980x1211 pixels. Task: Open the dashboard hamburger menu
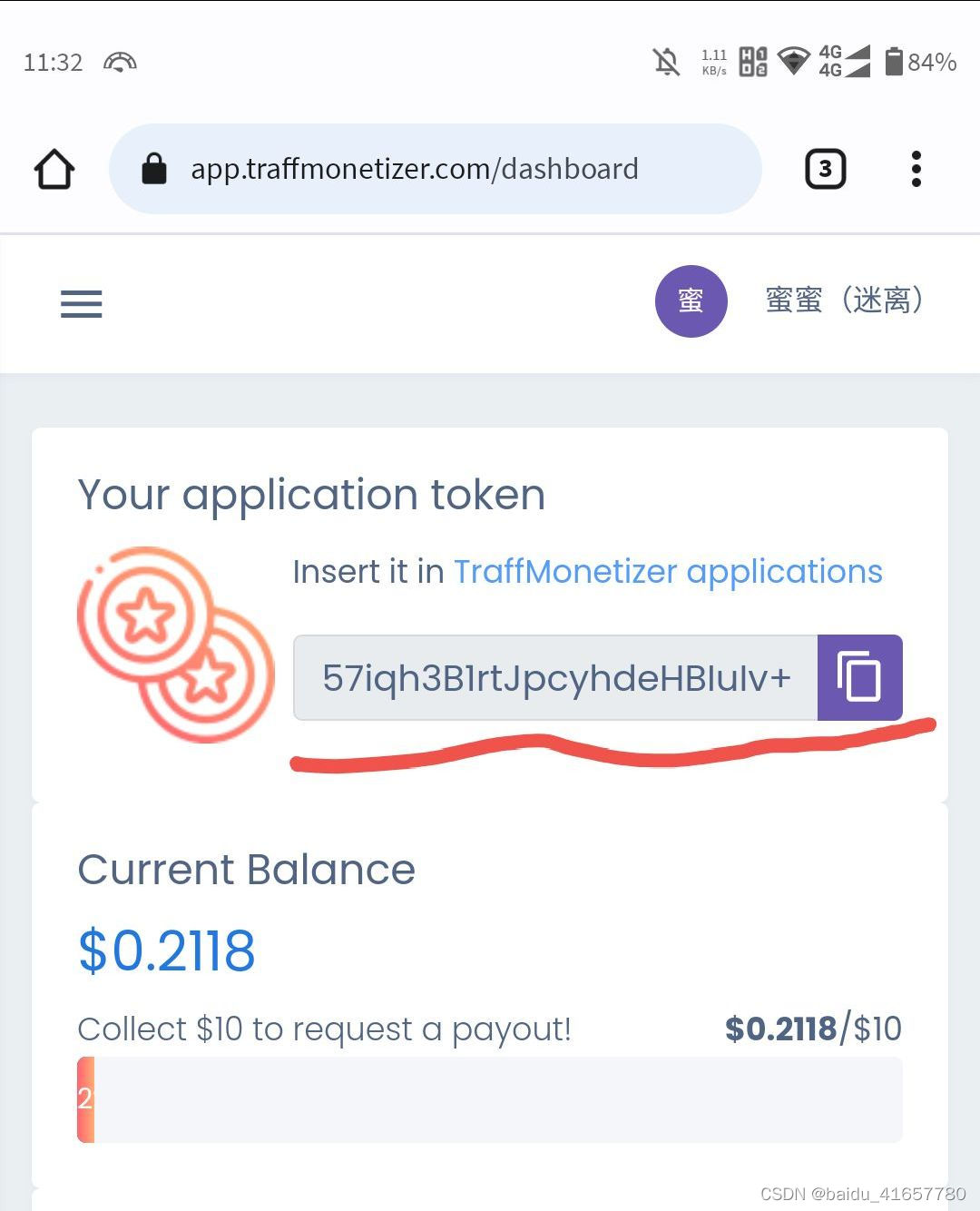click(81, 303)
